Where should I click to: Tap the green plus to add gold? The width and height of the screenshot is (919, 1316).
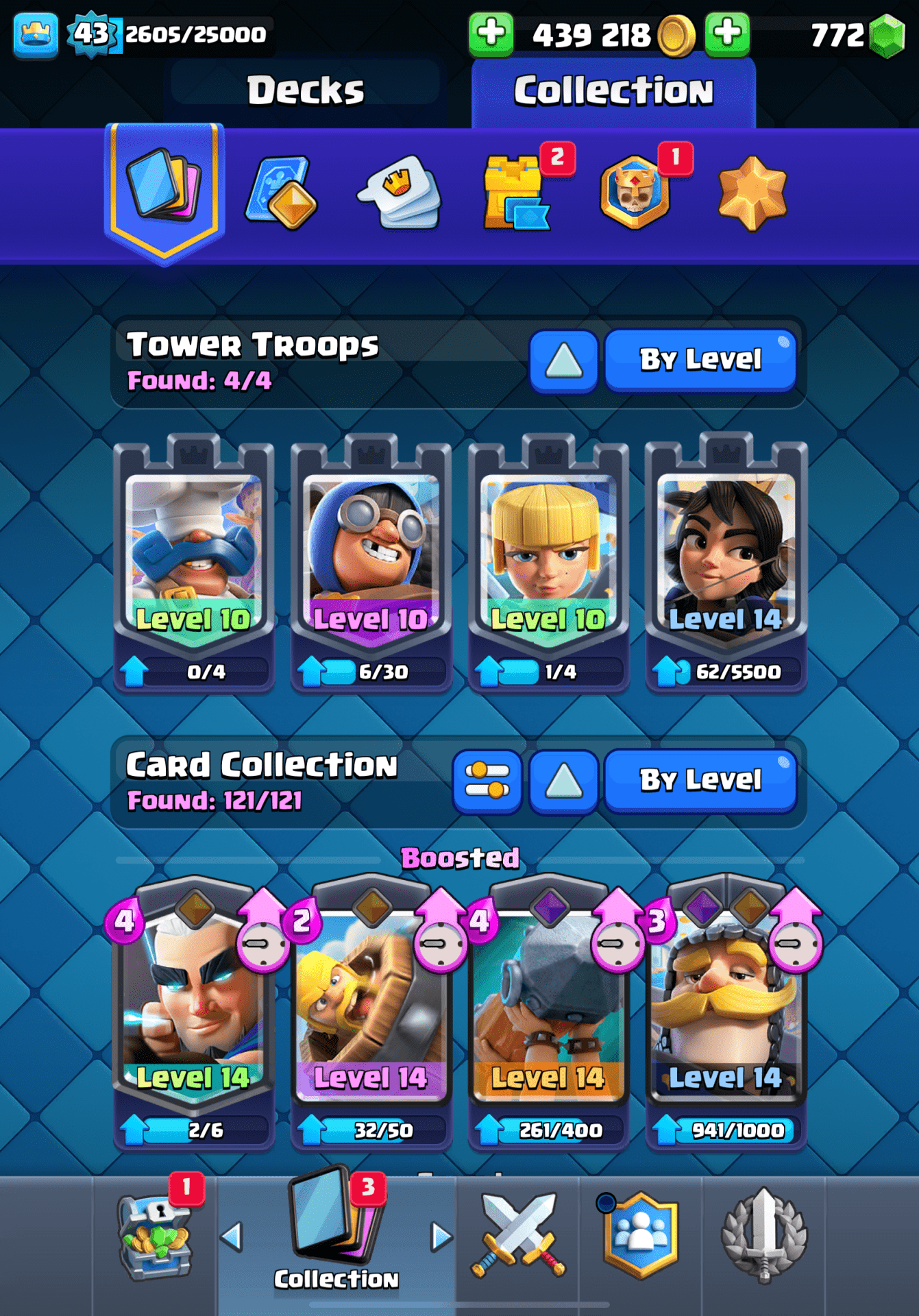(491, 34)
